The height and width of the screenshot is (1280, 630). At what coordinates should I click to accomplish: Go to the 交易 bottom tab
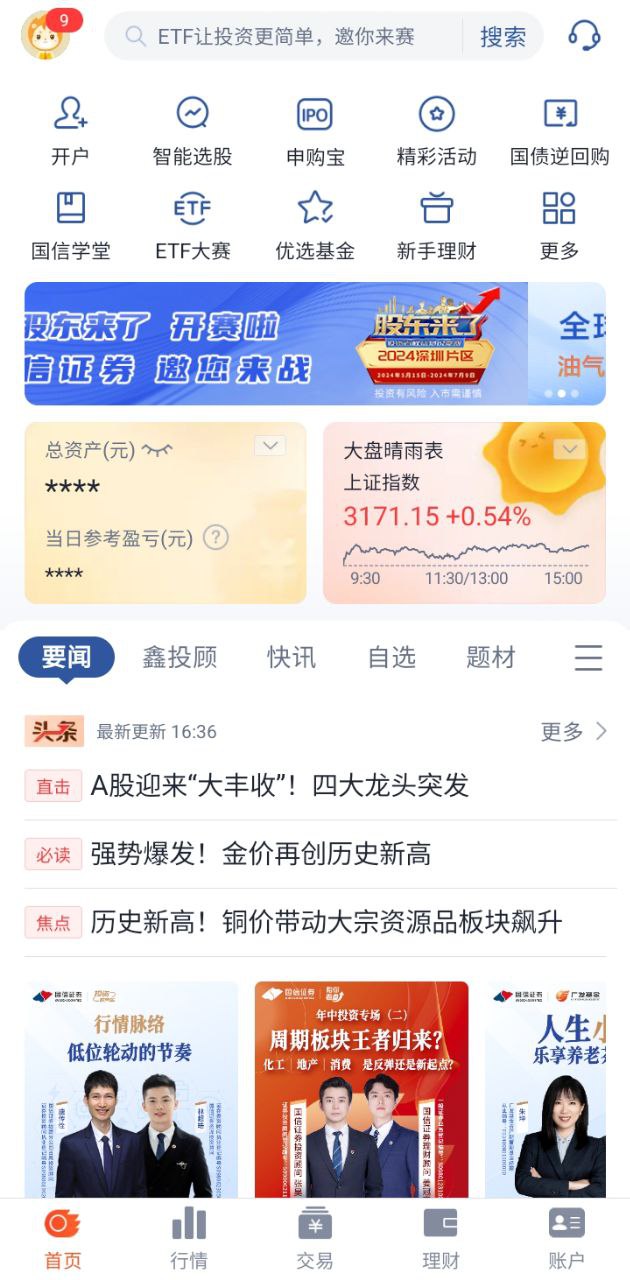pos(314,1238)
